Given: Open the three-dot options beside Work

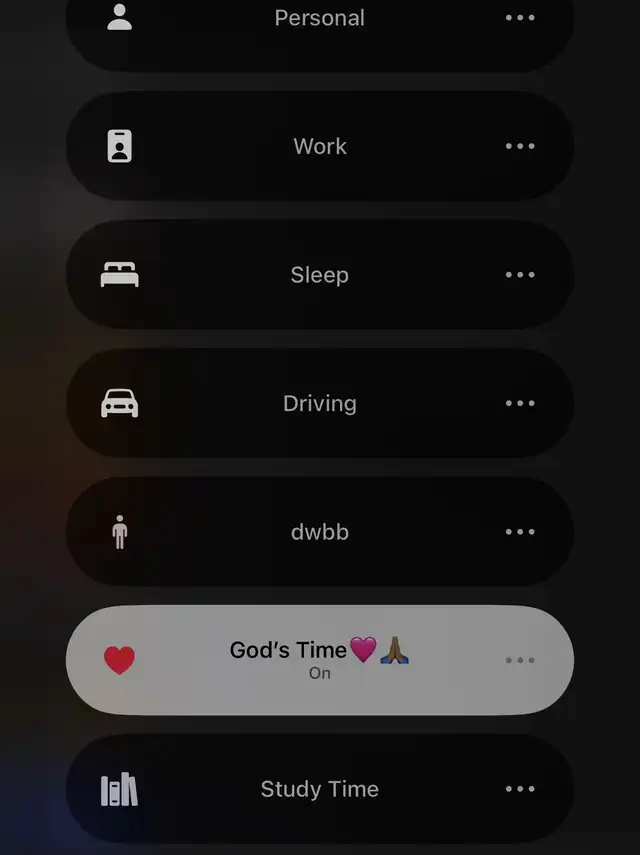Looking at the screenshot, I should point(520,146).
